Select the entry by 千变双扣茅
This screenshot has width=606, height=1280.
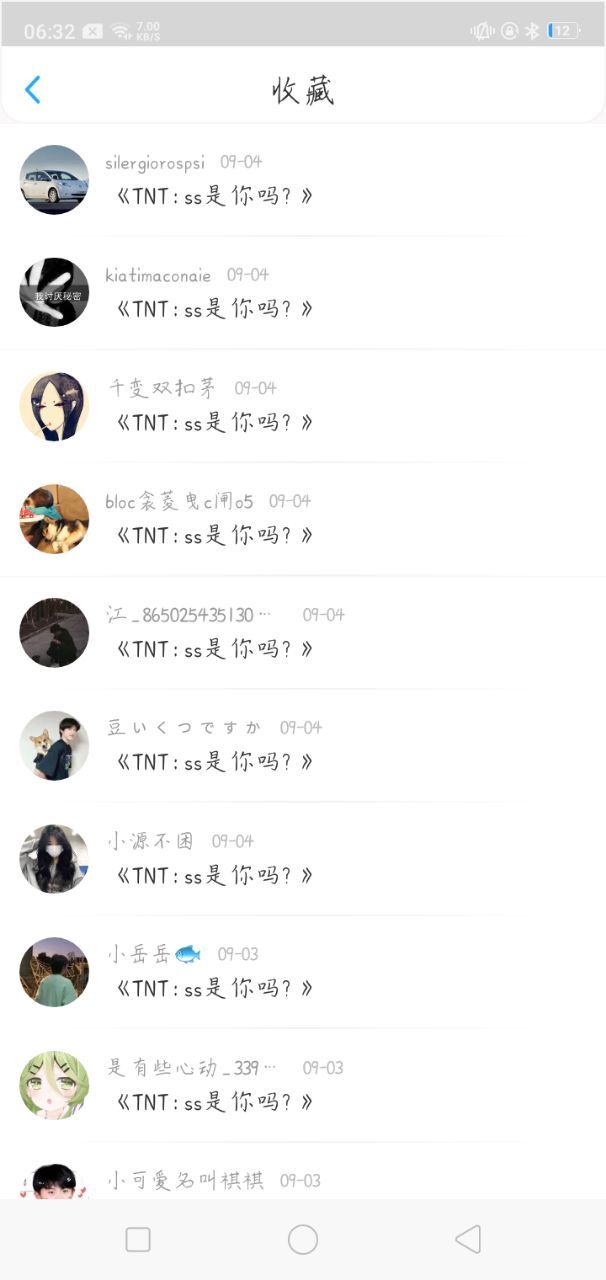pyautogui.click(x=303, y=406)
